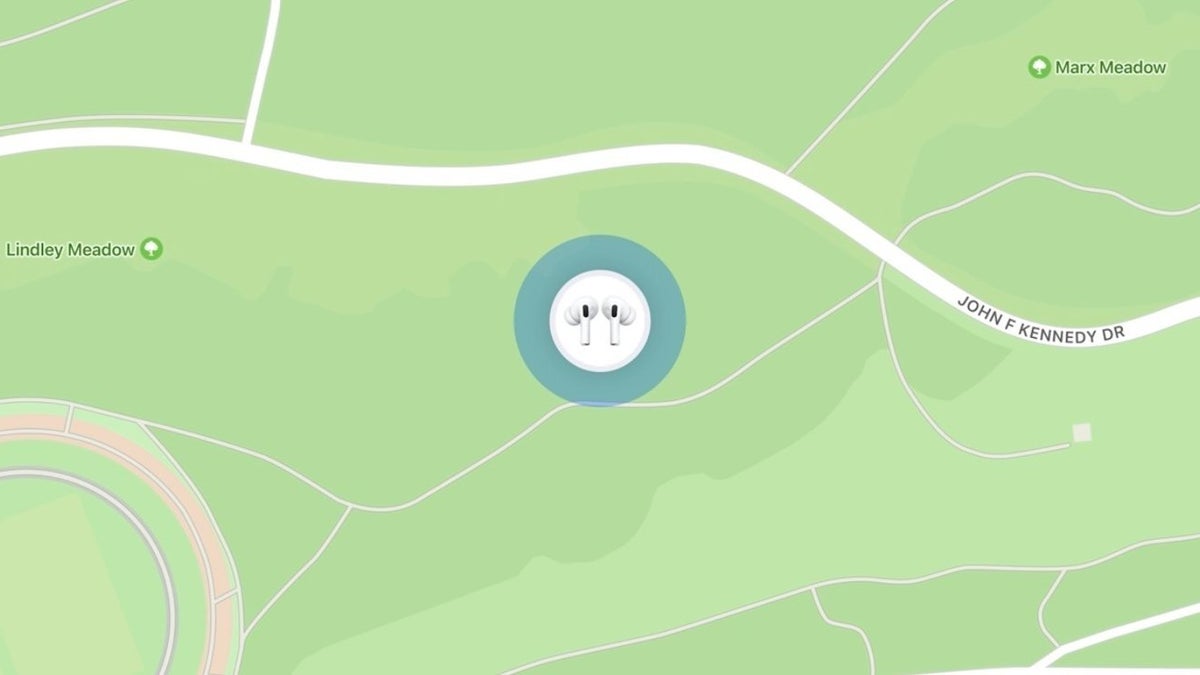Tap the Marx Meadow park marker
Screen dimensions: 1200x675
(1040, 67)
